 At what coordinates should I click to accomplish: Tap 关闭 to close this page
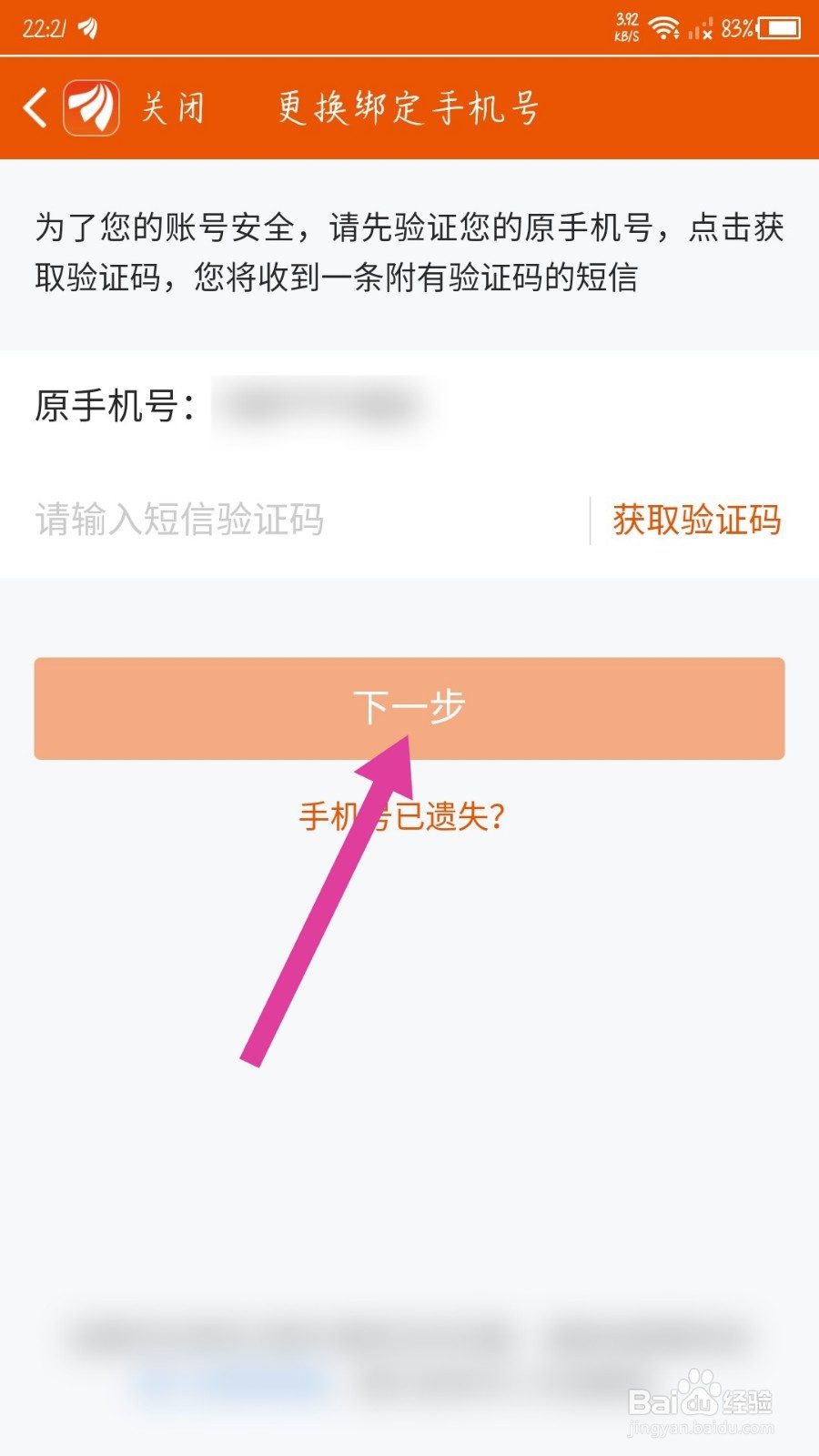(171, 107)
